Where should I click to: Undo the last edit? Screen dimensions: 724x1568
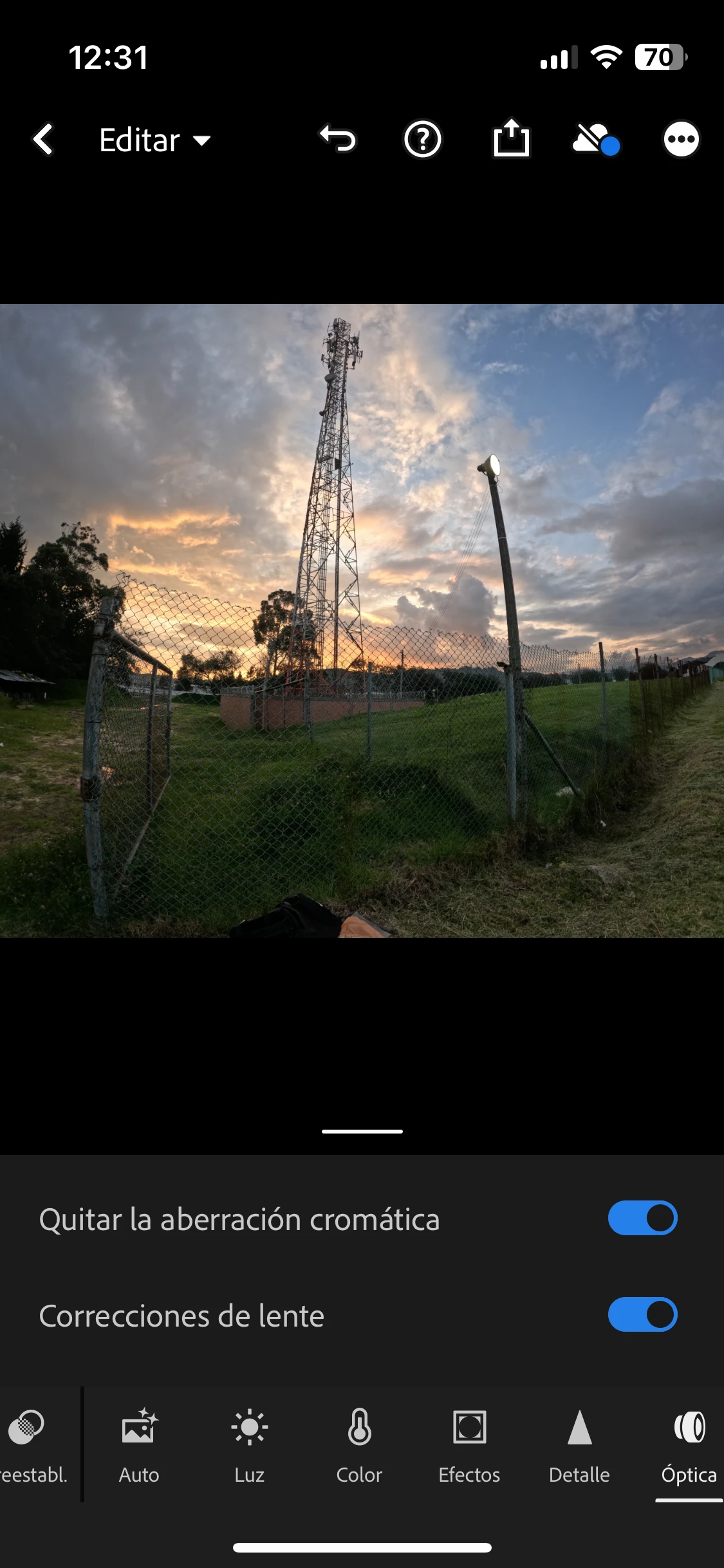click(x=338, y=139)
